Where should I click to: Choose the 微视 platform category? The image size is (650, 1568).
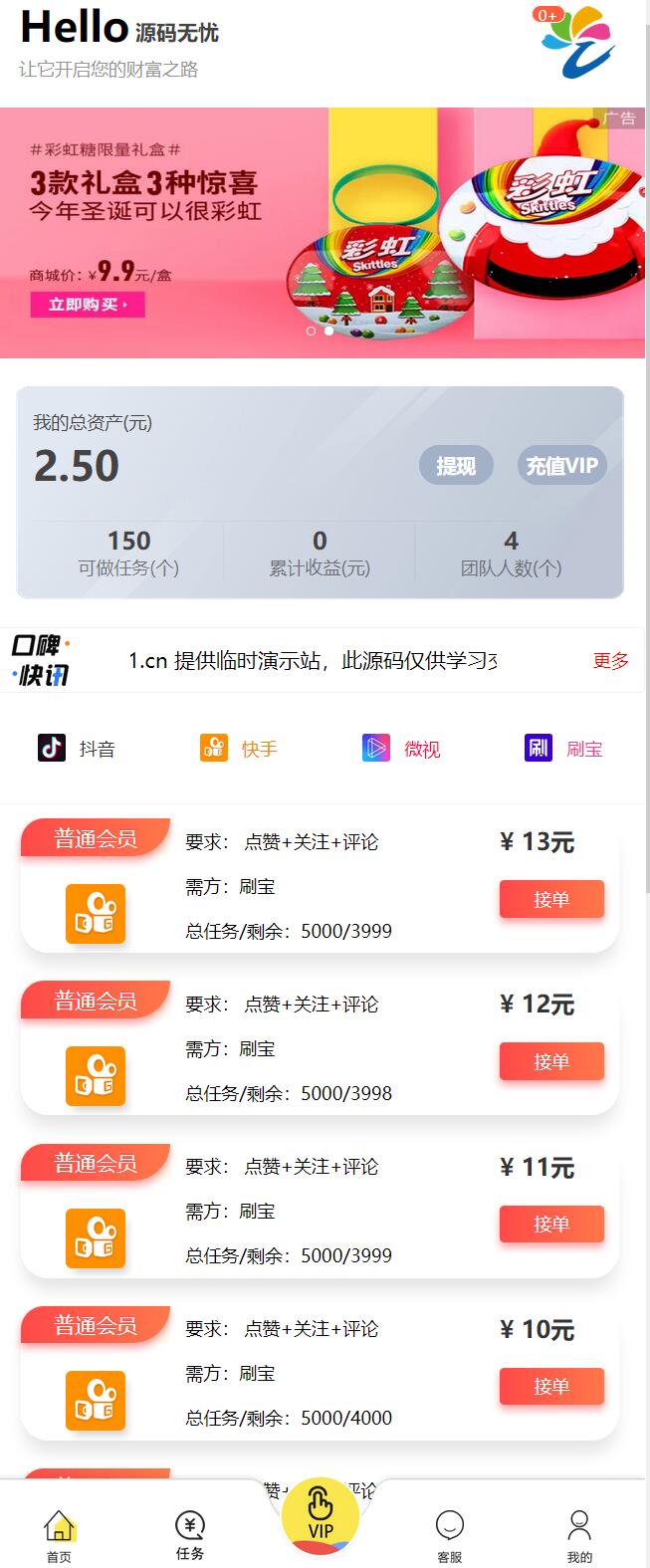click(401, 749)
